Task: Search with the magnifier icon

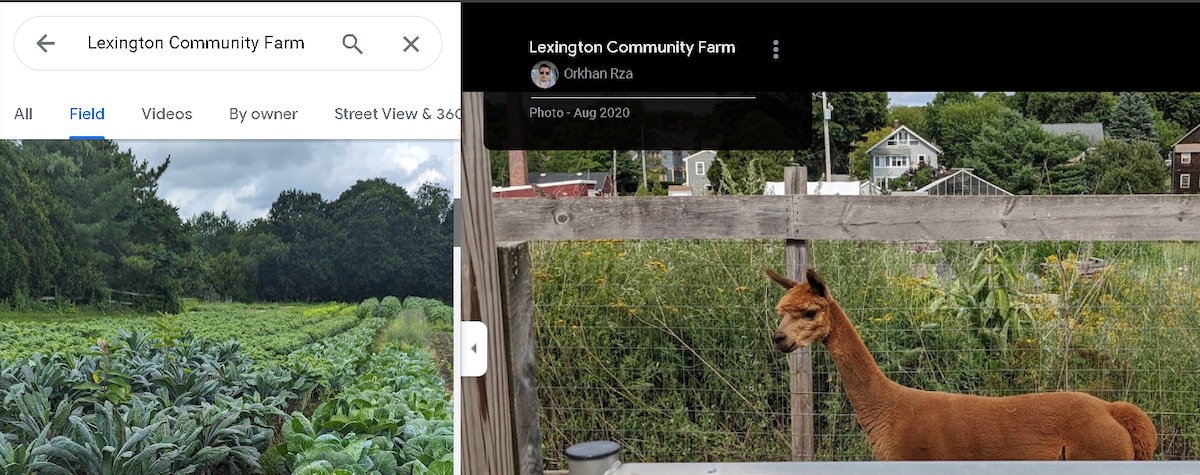Action: click(352, 44)
